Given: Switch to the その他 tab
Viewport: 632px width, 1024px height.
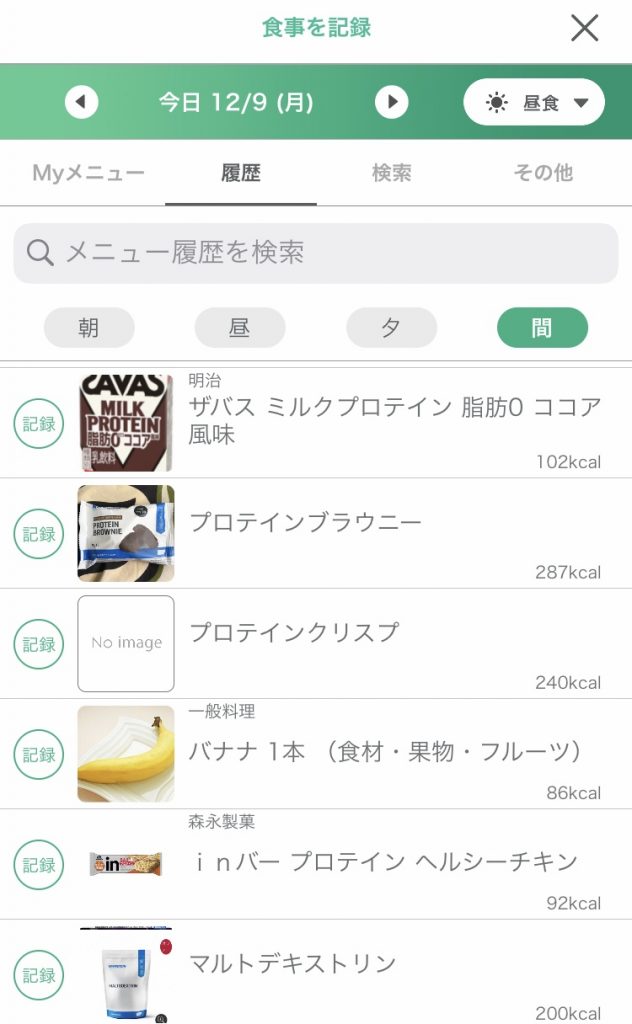Looking at the screenshot, I should [x=543, y=173].
